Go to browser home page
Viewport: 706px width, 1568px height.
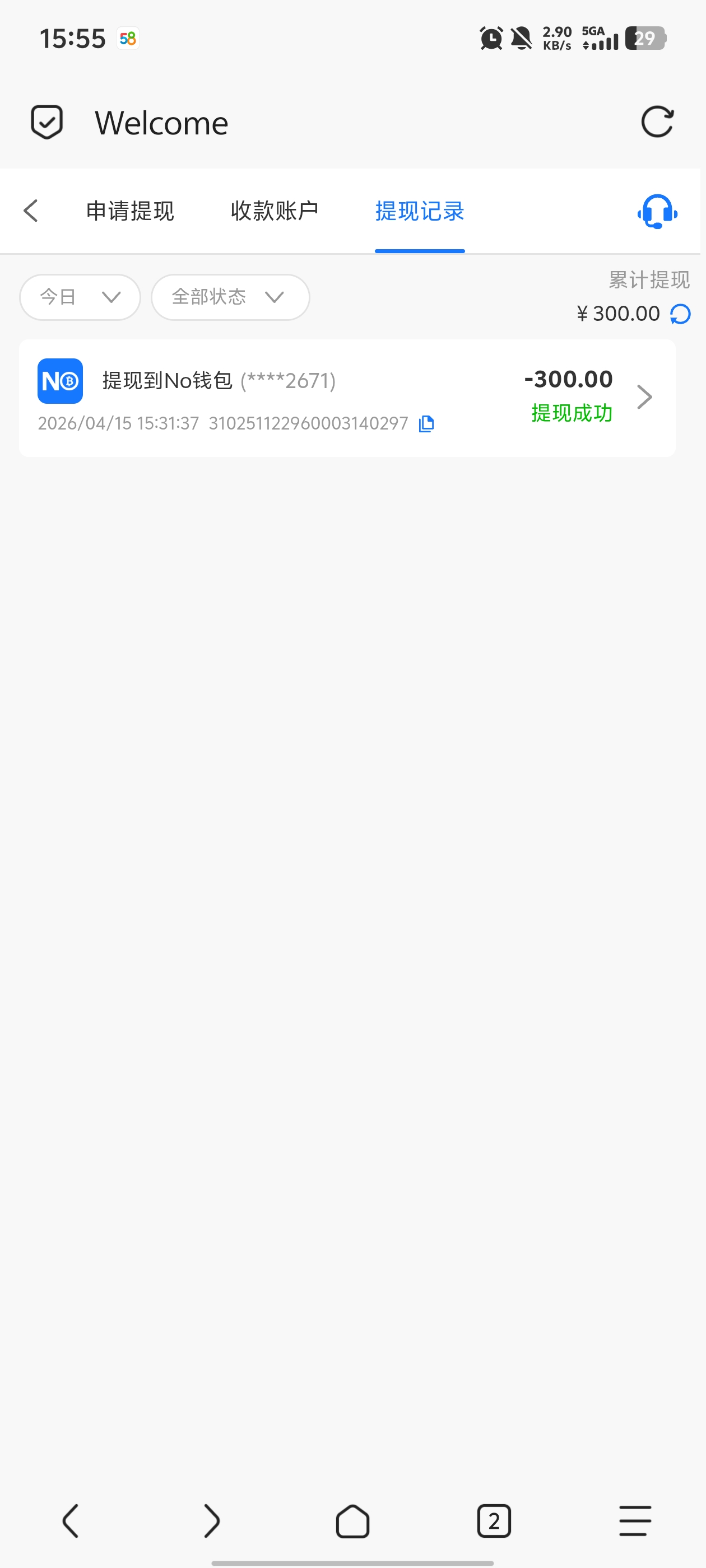pos(352,1520)
